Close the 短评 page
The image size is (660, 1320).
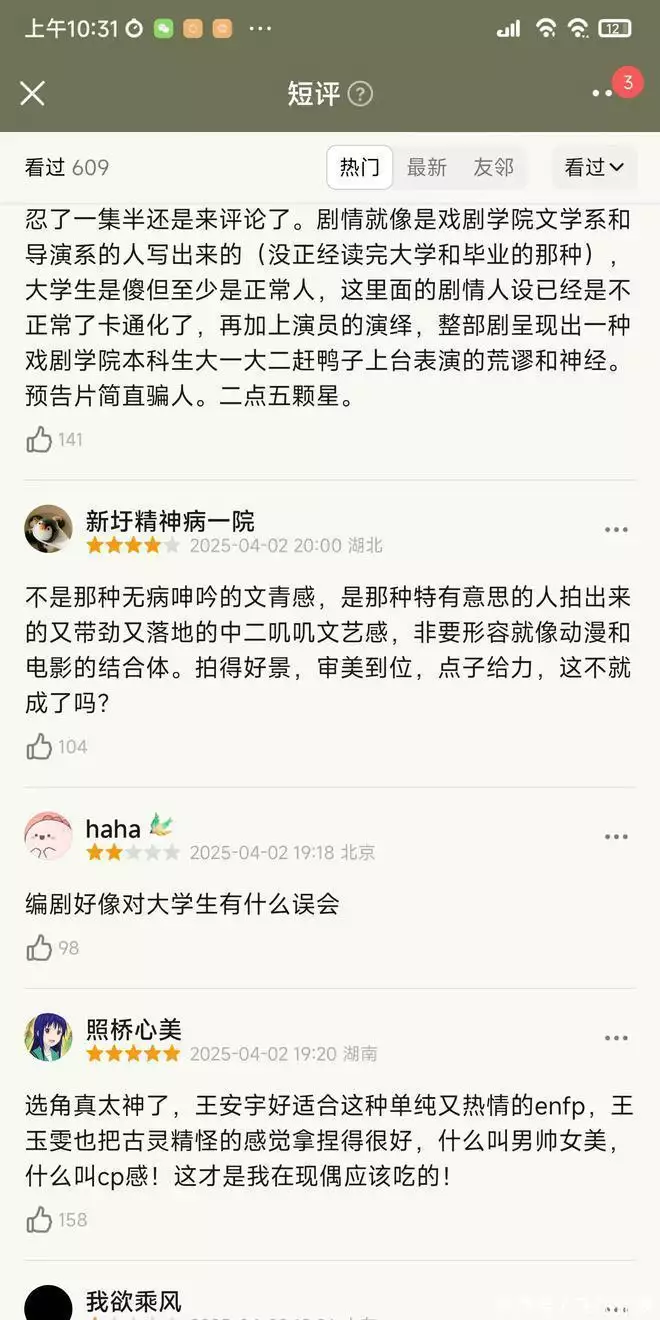pos(32,93)
